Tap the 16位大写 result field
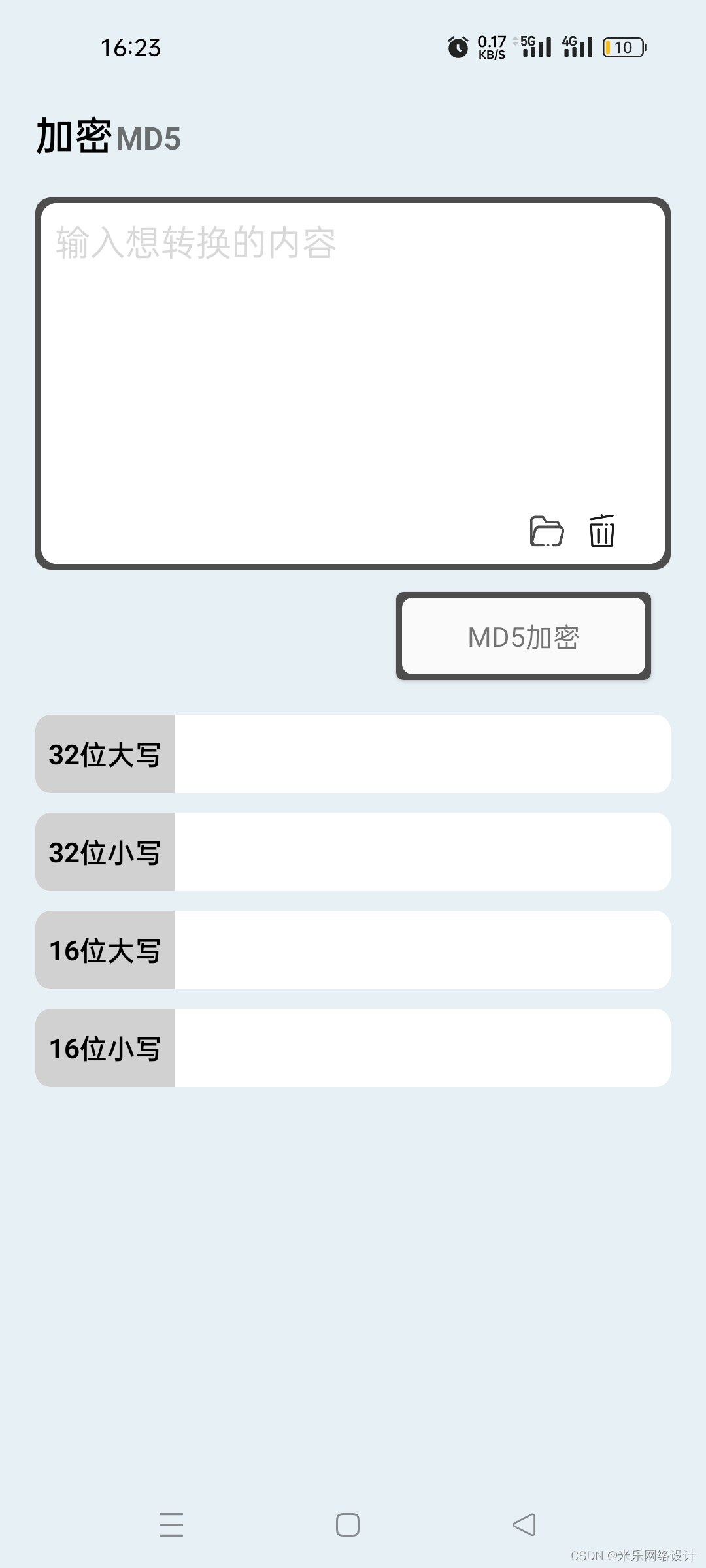 tap(422, 950)
